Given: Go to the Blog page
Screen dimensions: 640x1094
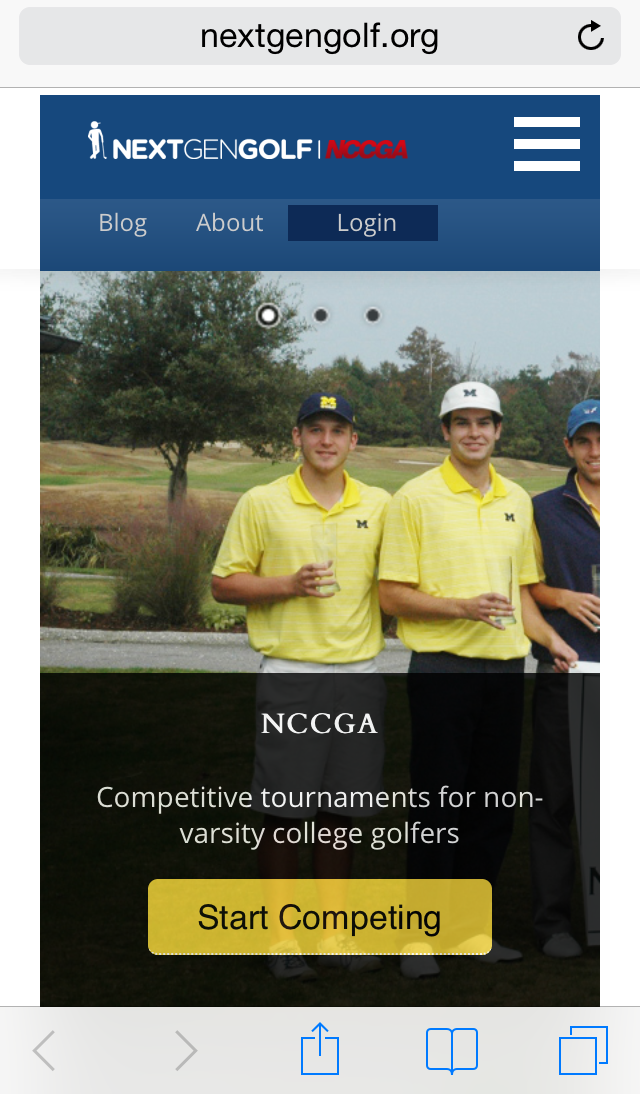Looking at the screenshot, I should pyautogui.click(x=123, y=223).
